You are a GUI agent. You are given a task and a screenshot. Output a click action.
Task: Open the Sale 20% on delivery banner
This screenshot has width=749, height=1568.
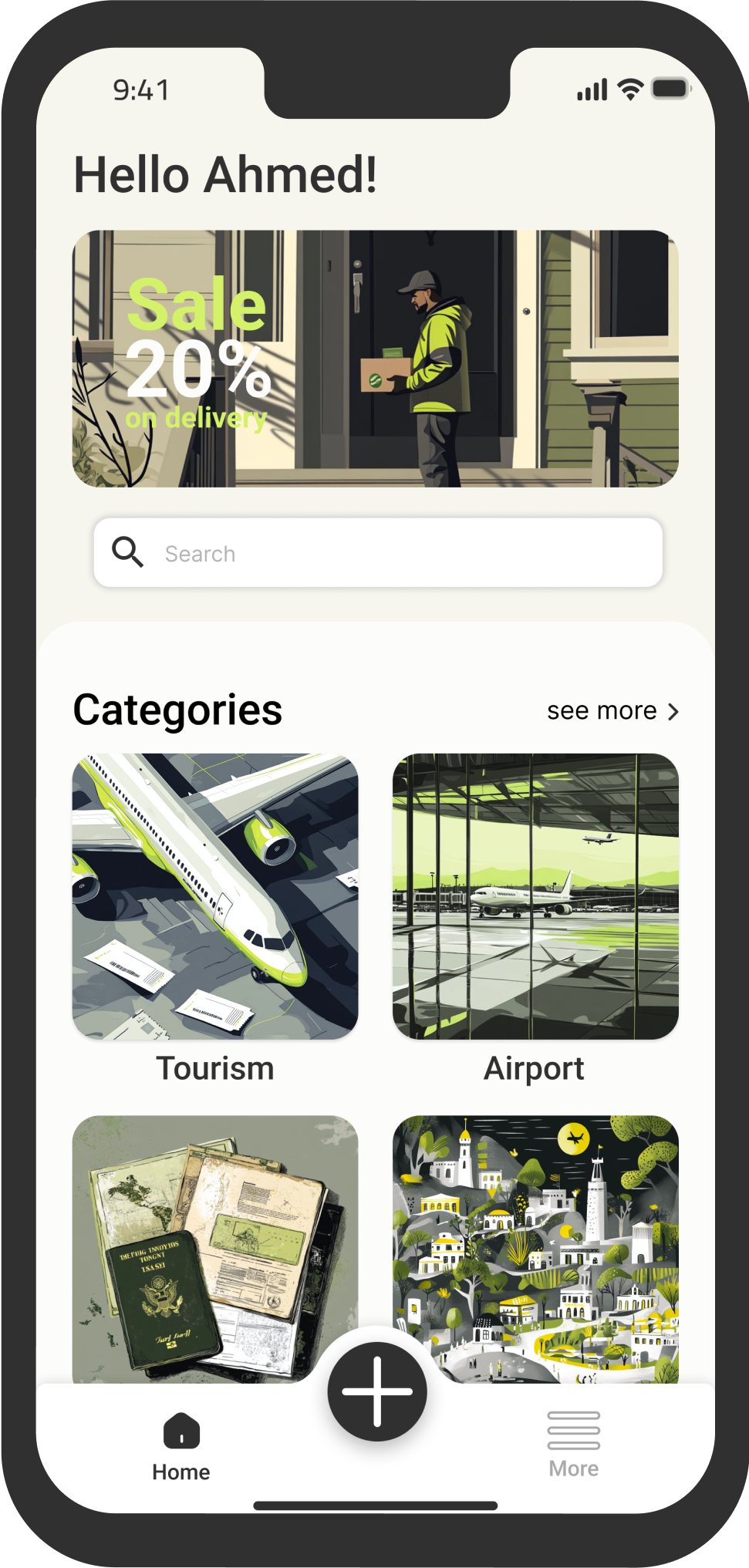click(375, 358)
